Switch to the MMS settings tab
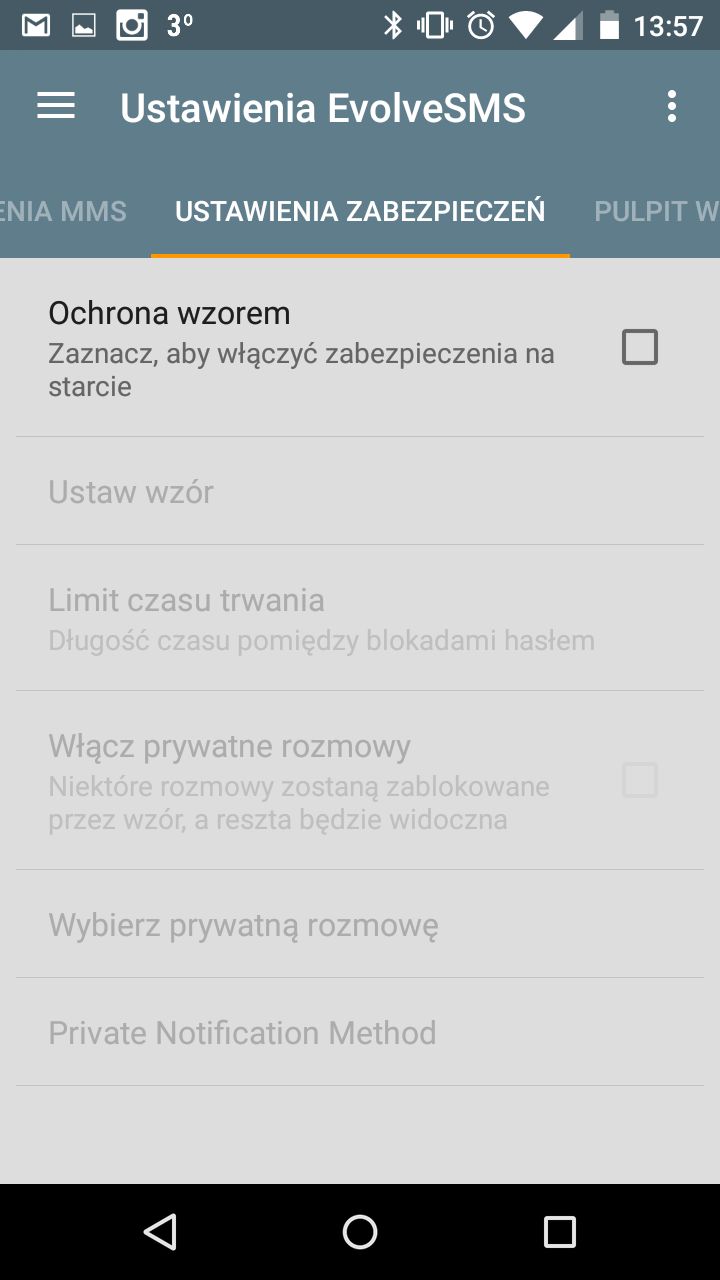Viewport: 720px width, 1280px height. click(x=64, y=211)
